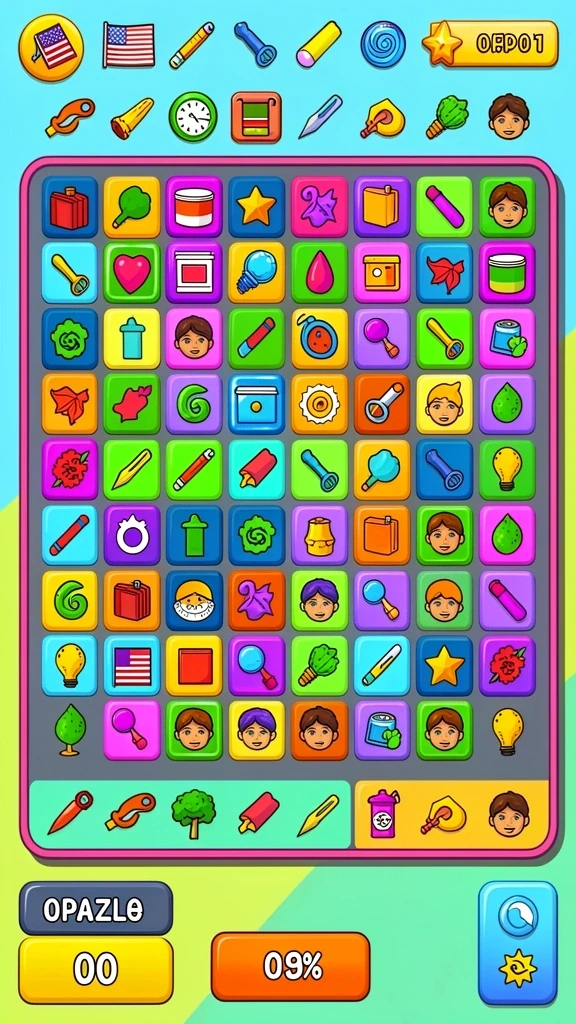The height and width of the screenshot is (1024, 576).
Task: Tap the round yellow flag button
Action: [51, 46]
